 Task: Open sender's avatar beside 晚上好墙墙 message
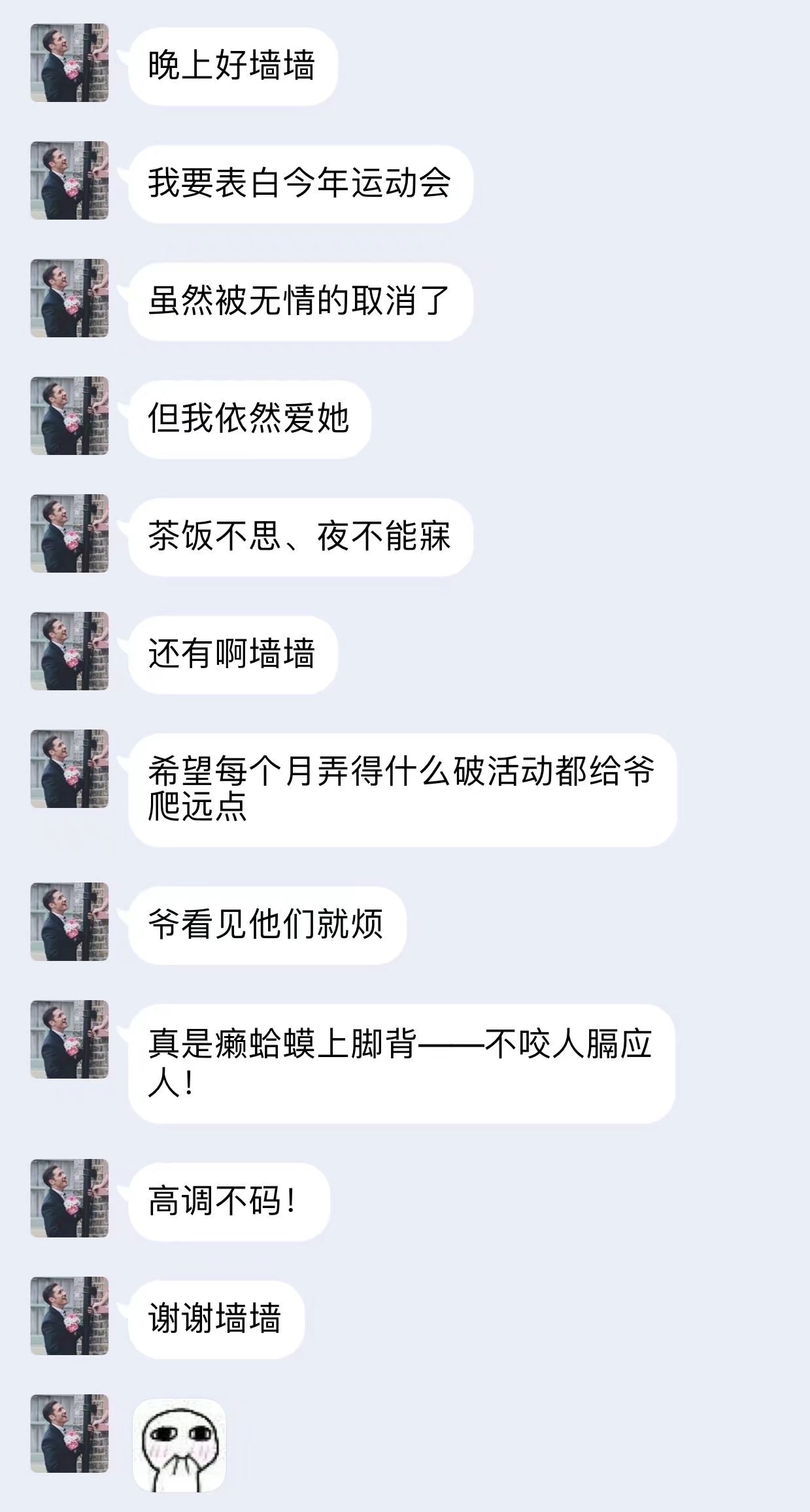pyautogui.click(x=69, y=63)
